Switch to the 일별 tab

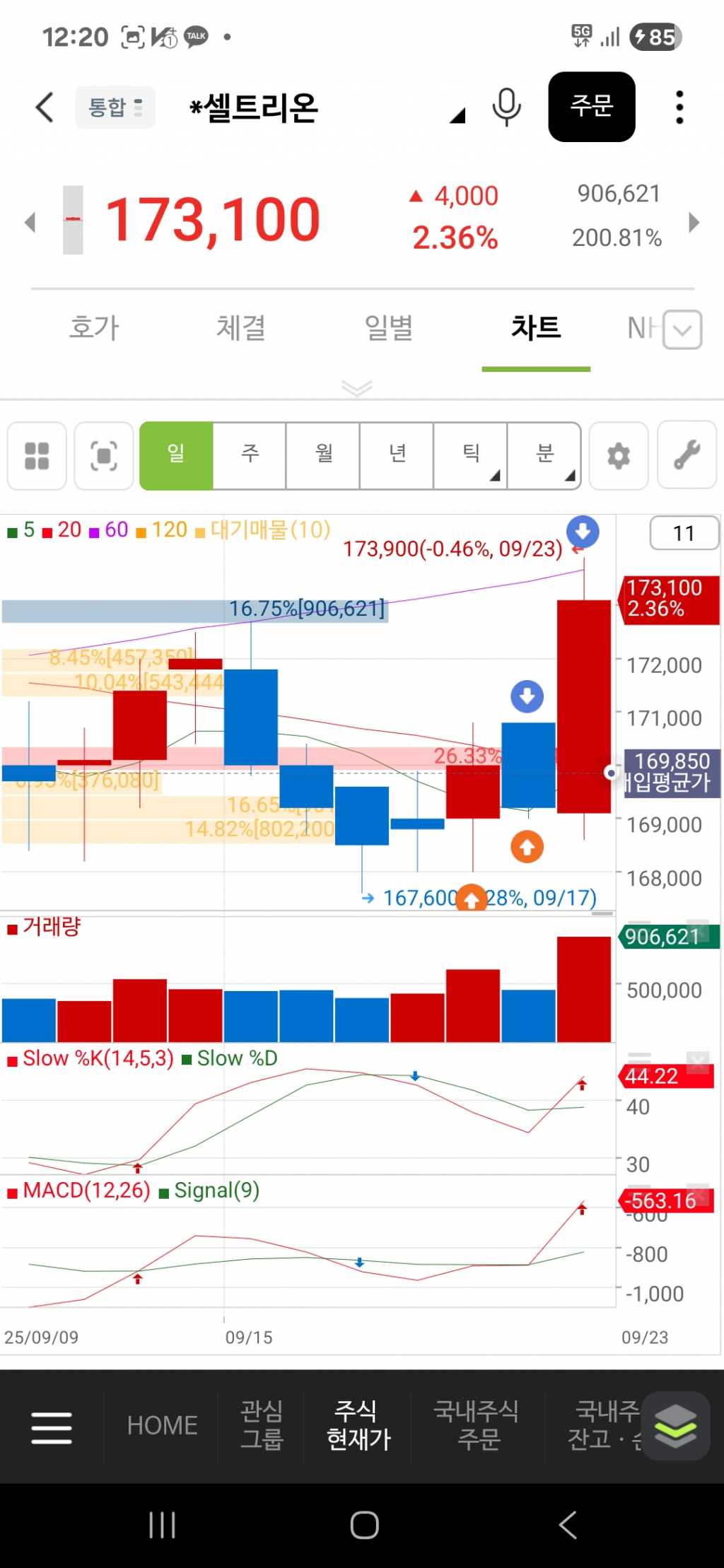pos(388,328)
